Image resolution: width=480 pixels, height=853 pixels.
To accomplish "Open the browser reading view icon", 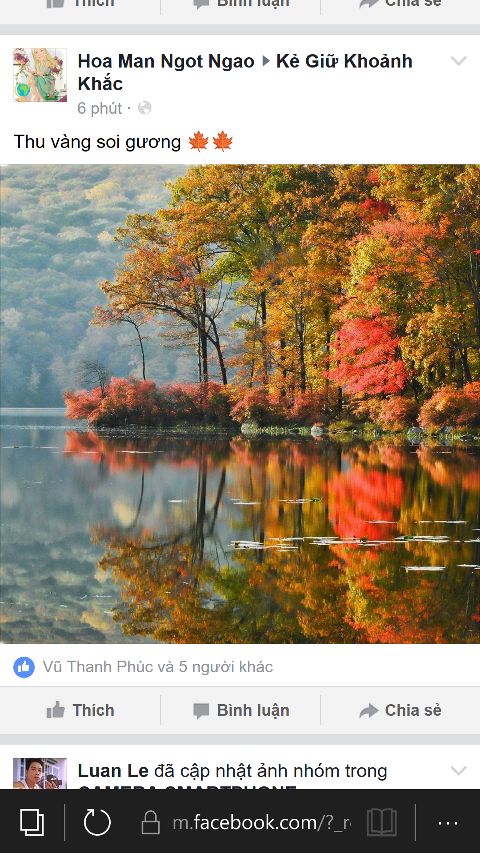I will (382, 821).
